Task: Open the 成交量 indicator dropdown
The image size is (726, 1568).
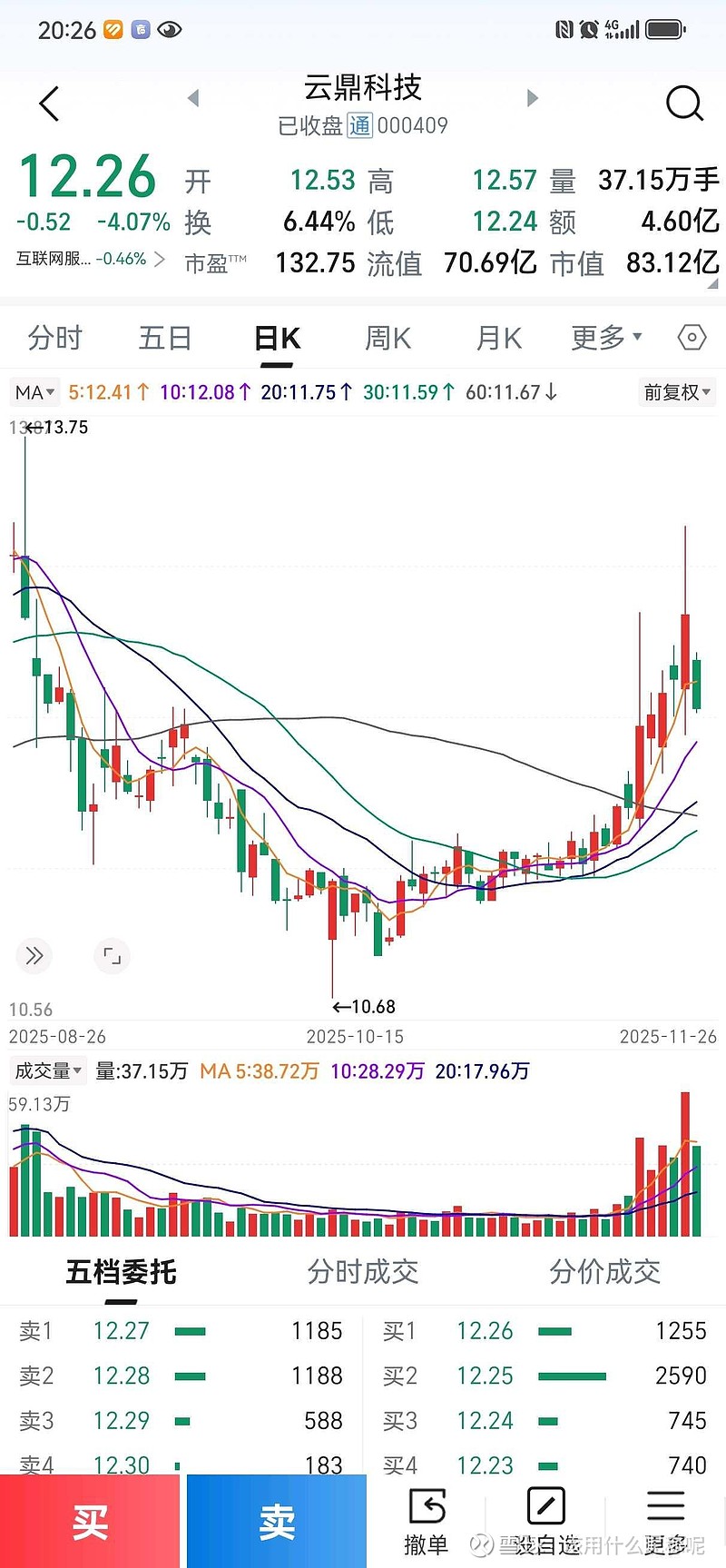Action: [x=48, y=1071]
